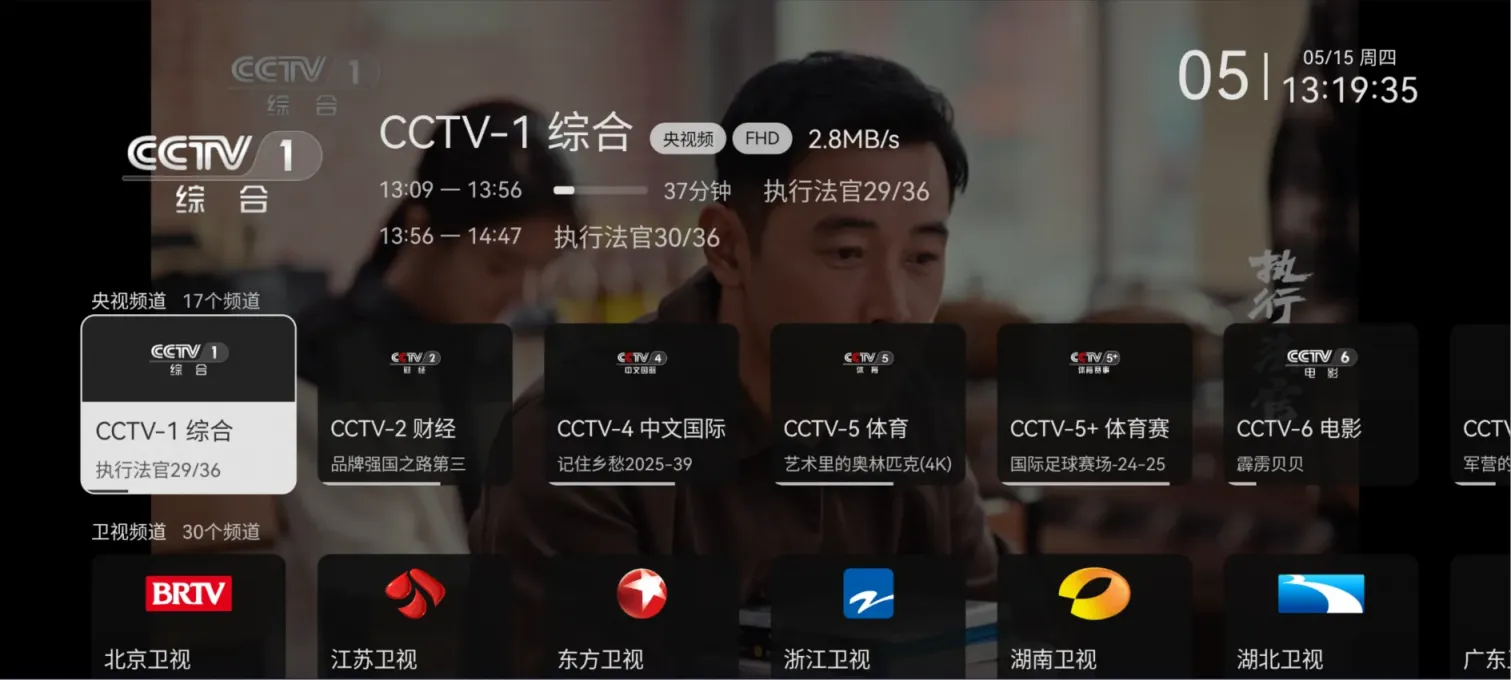Select 浙江卫视 channel
The image size is (1511, 680).
[x=867, y=615]
